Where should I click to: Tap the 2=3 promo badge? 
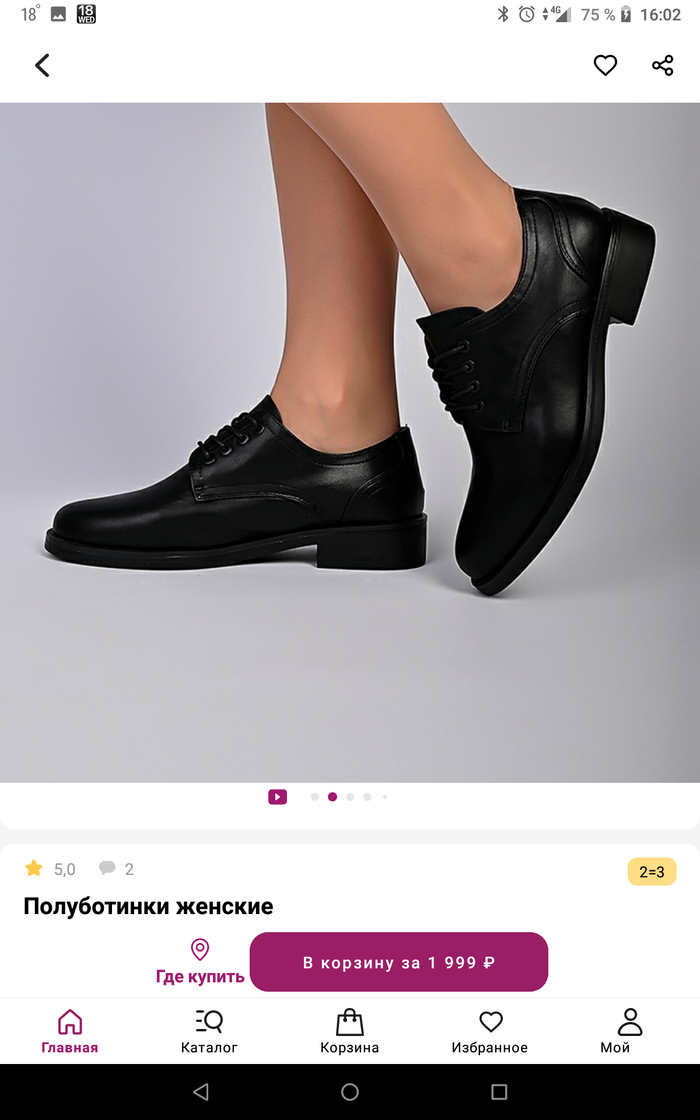pos(651,871)
